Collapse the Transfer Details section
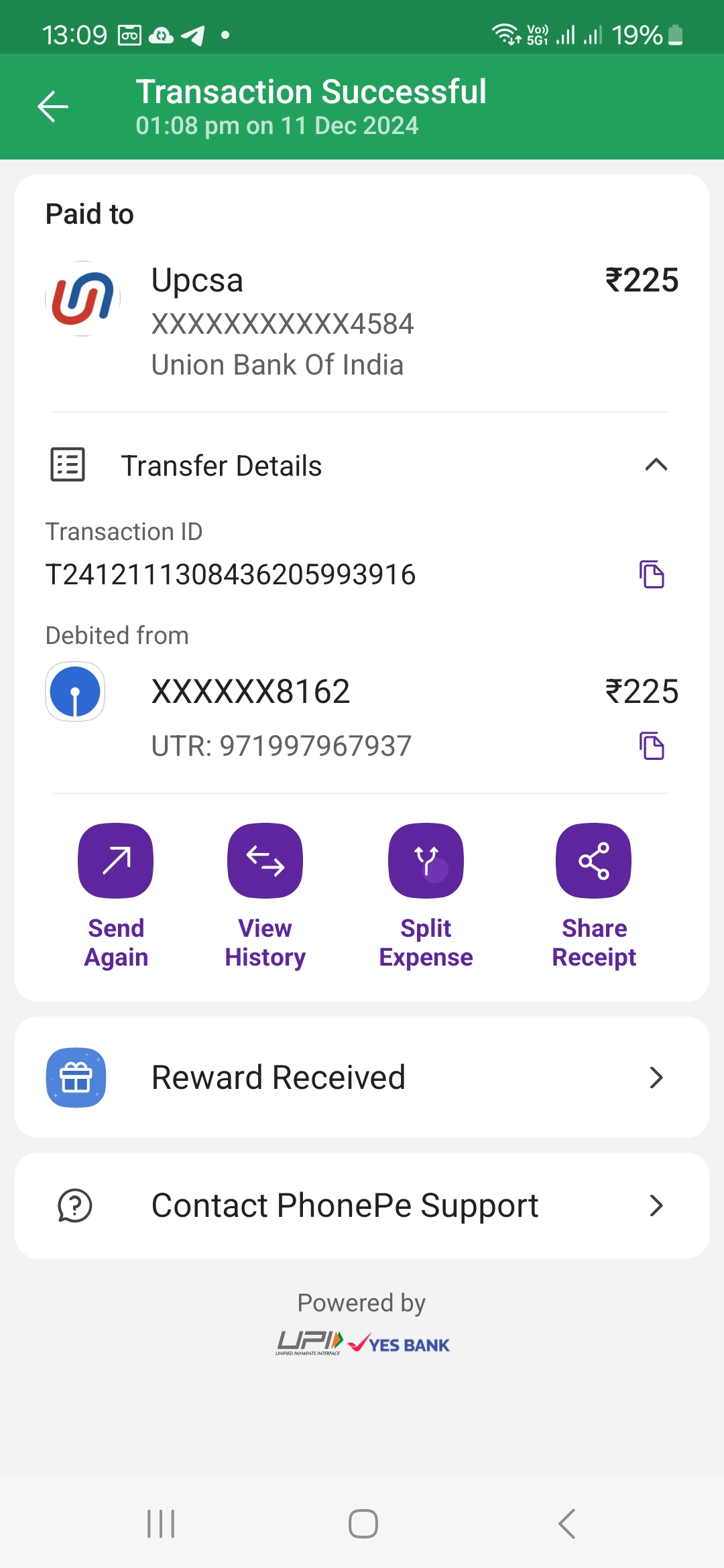Viewport: 724px width, 1568px height. click(x=656, y=464)
